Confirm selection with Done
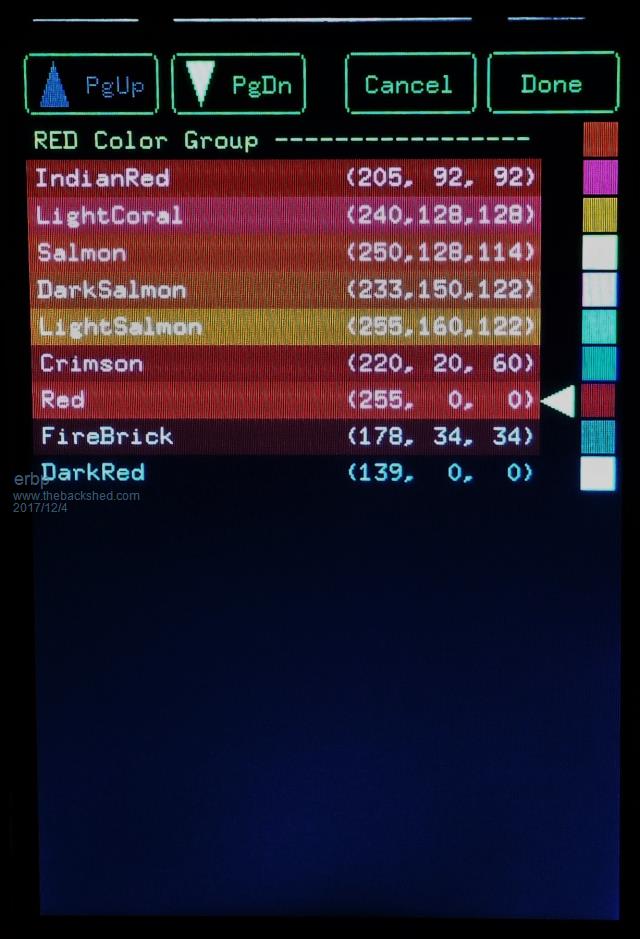 [x=552, y=84]
